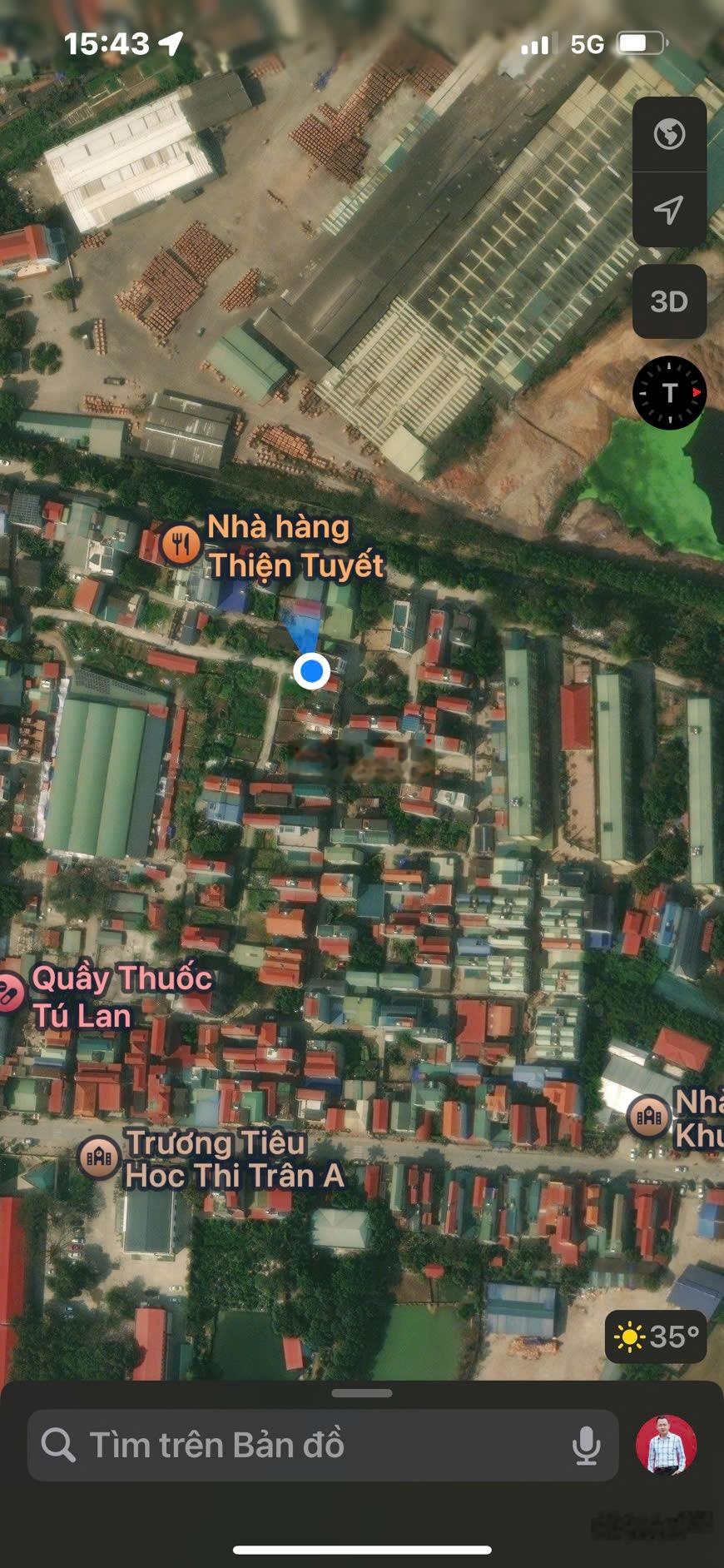Select the school icon for Trương Tiêu Học Thi Trân A
This screenshot has height=1568, width=724.
[x=99, y=1157]
